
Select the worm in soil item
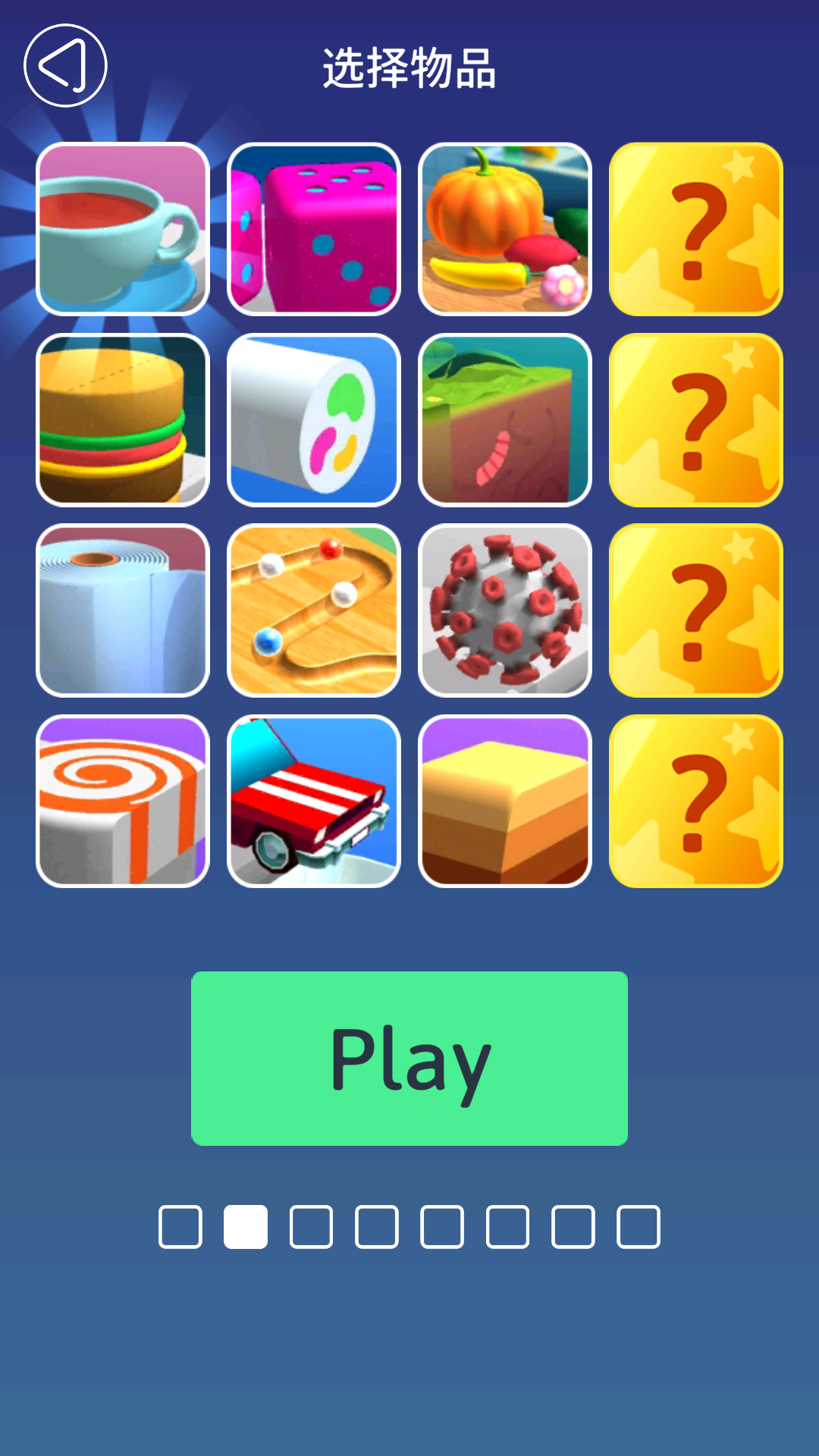pos(505,420)
